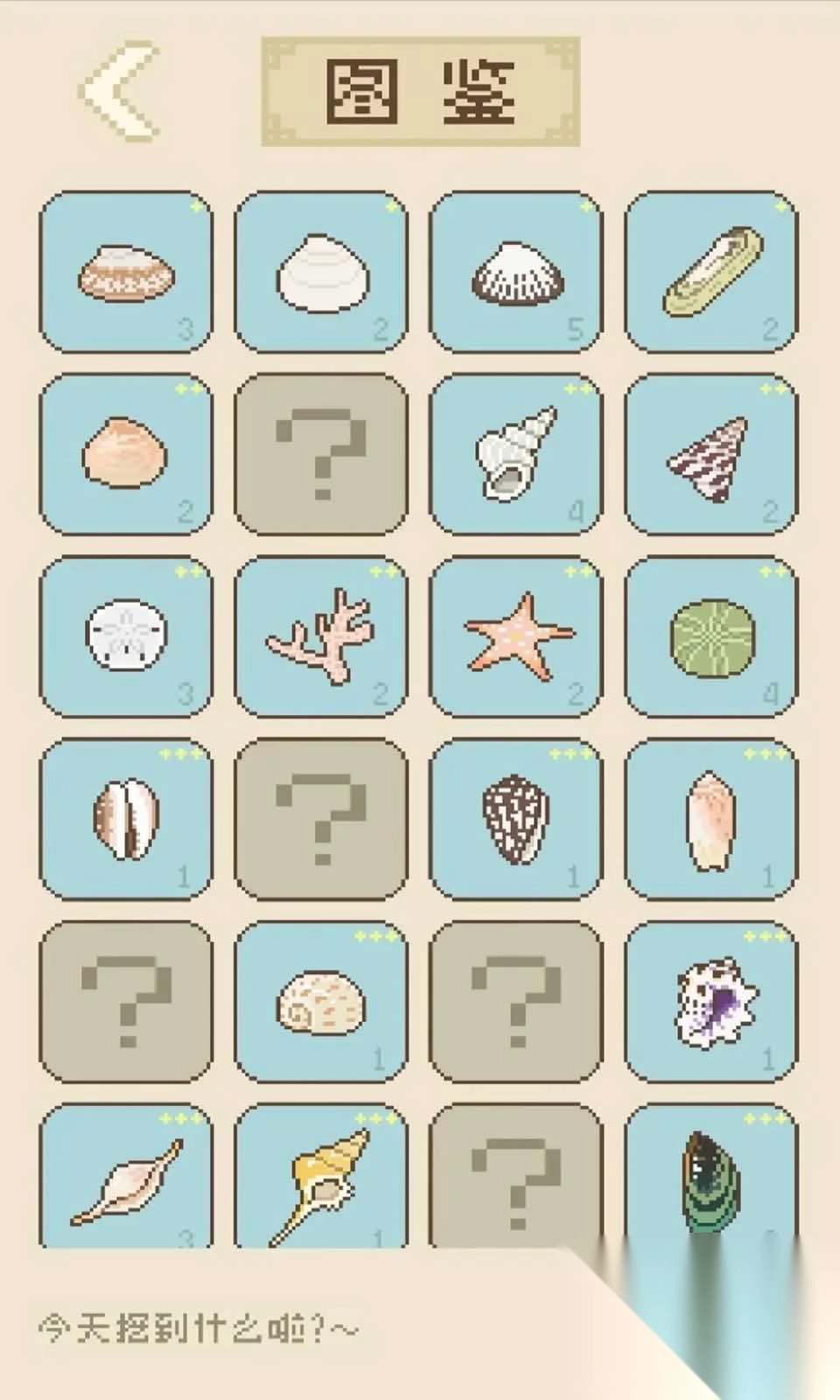
Task: Select the white ribbed scallop shell
Action: pyautogui.click(x=516, y=272)
